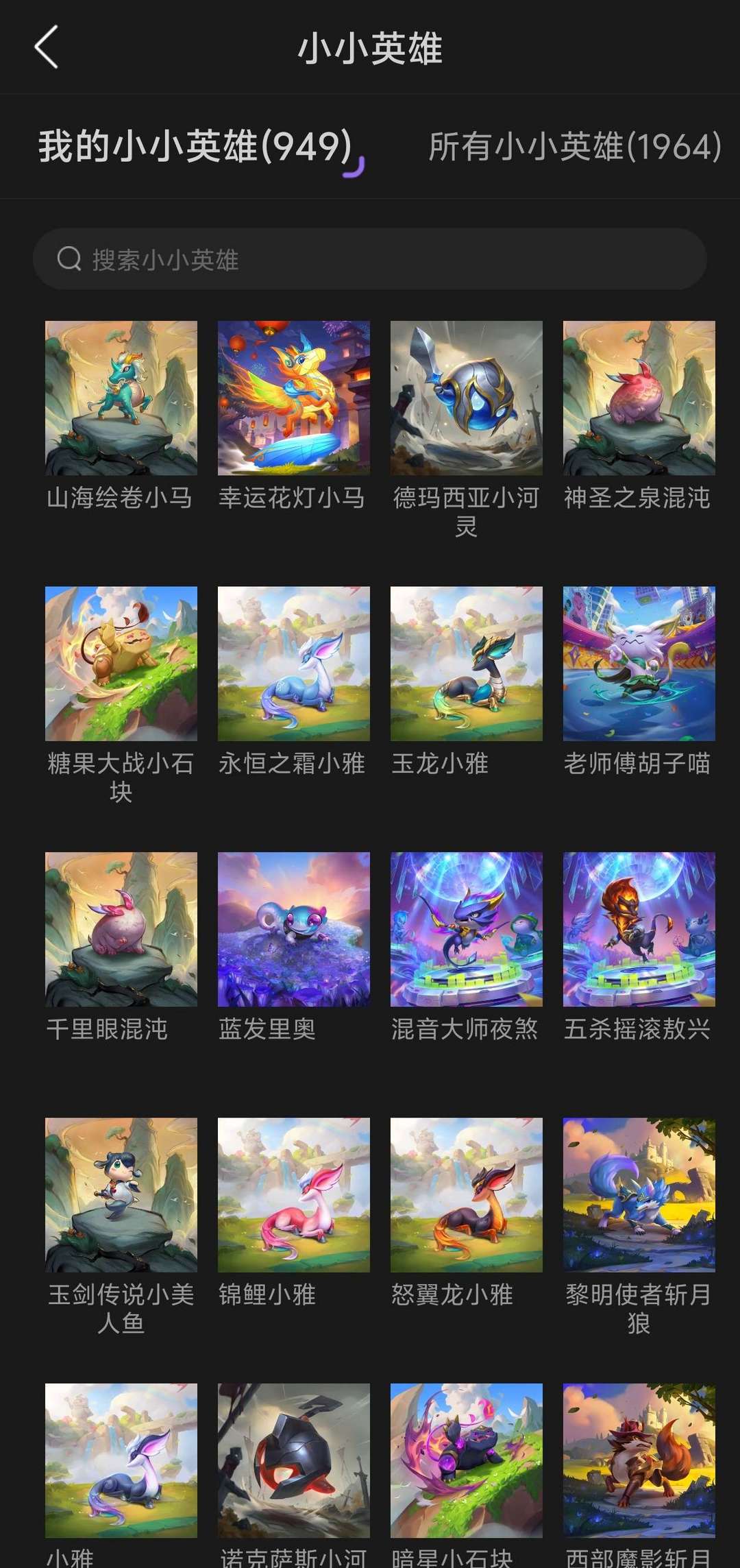Image resolution: width=740 pixels, height=1568 pixels.
Task: Open 糖果大战小石块 hero card
Action: point(121,664)
